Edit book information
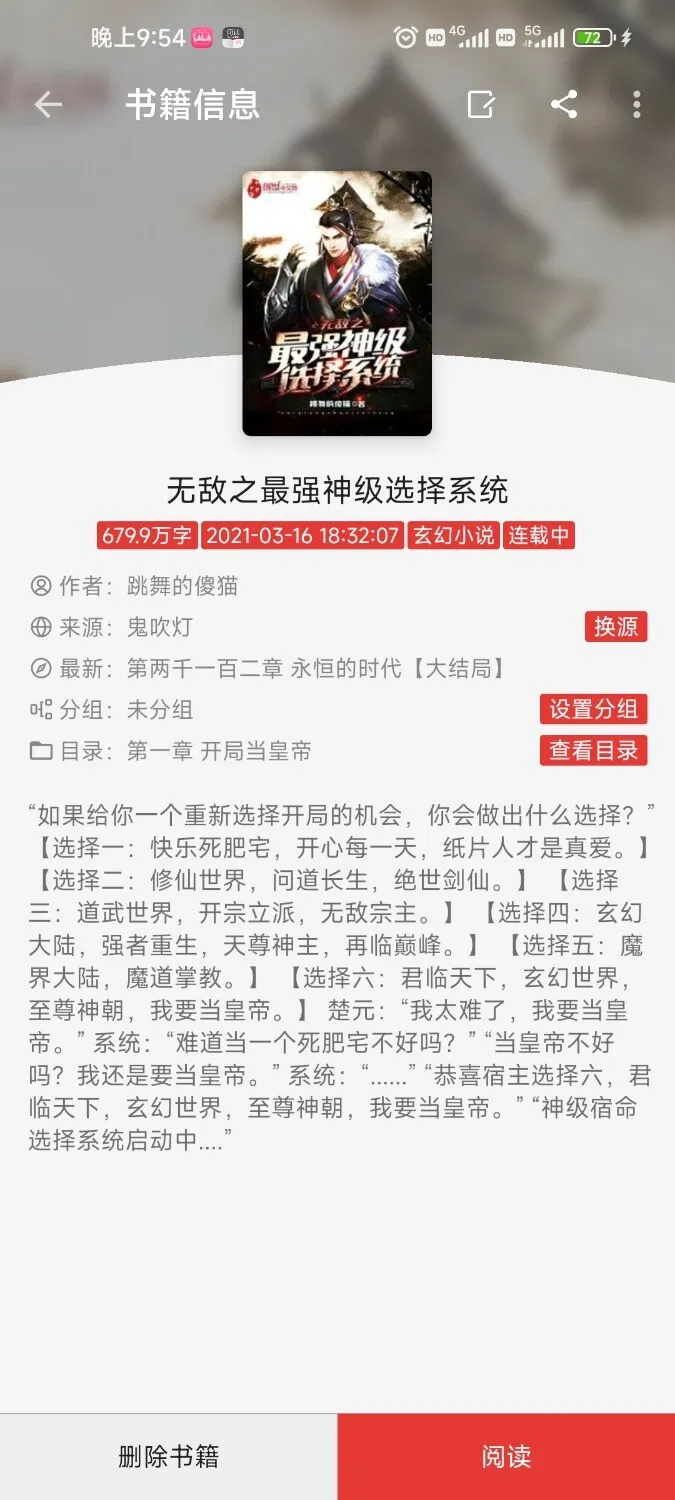 coord(481,104)
